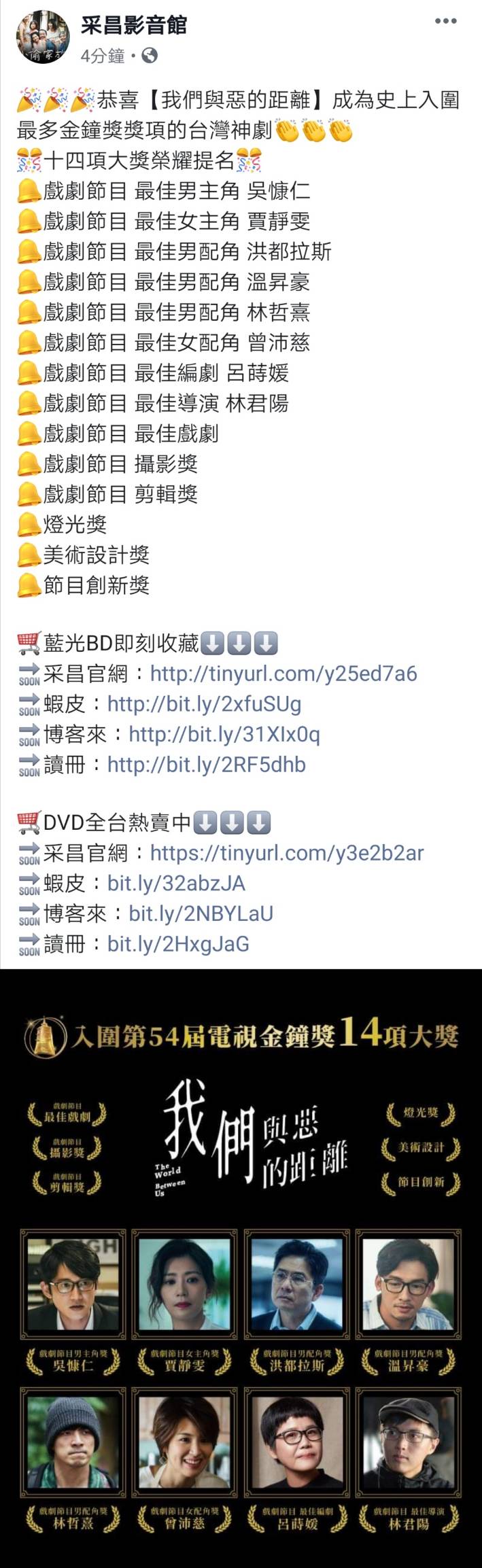Open 讀冊 link bit.ly/2RF5dhb

pyautogui.click(x=207, y=765)
